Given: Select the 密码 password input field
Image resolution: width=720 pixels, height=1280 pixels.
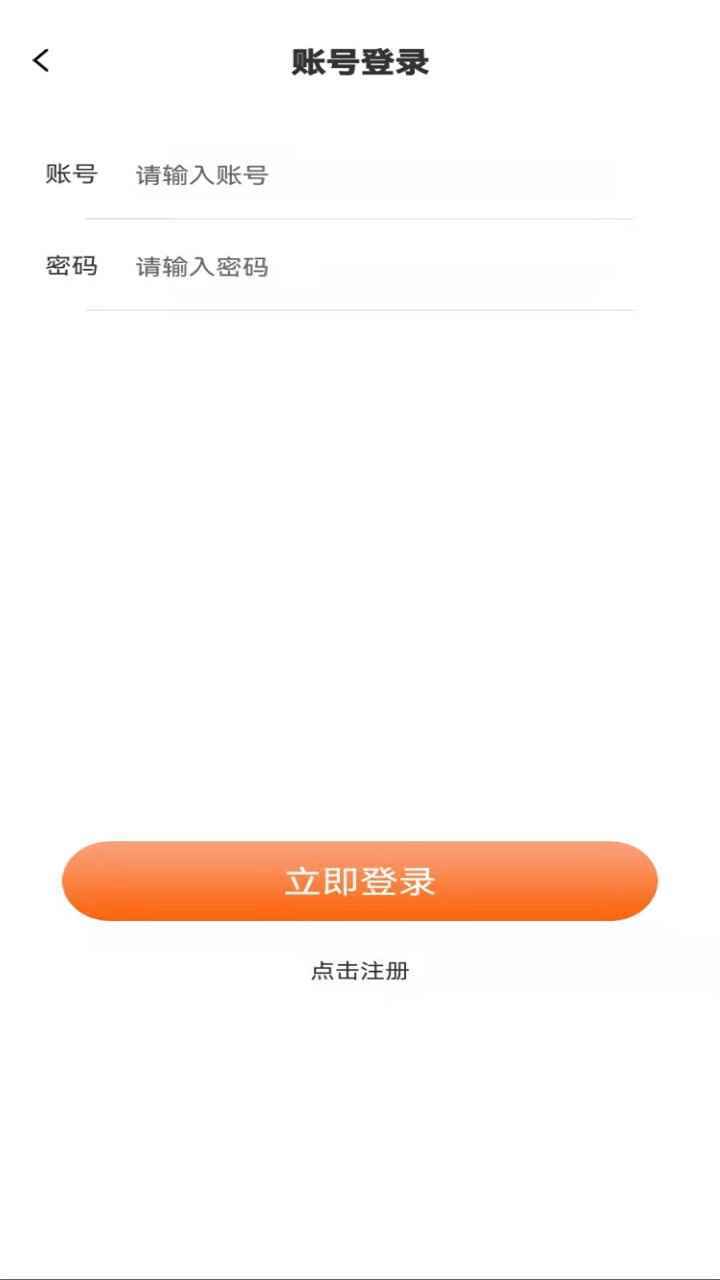Looking at the screenshot, I should tap(380, 267).
